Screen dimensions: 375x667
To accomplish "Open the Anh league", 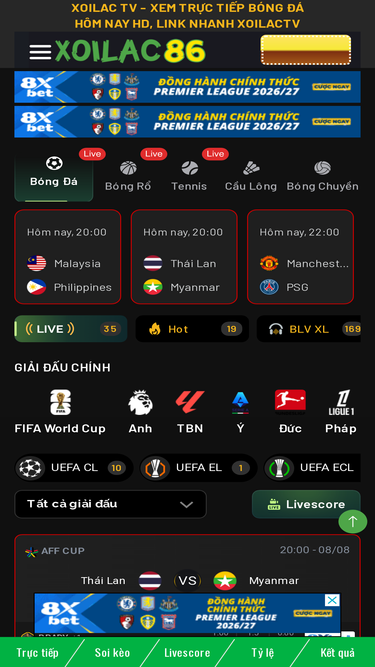I will click(x=140, y=412).
